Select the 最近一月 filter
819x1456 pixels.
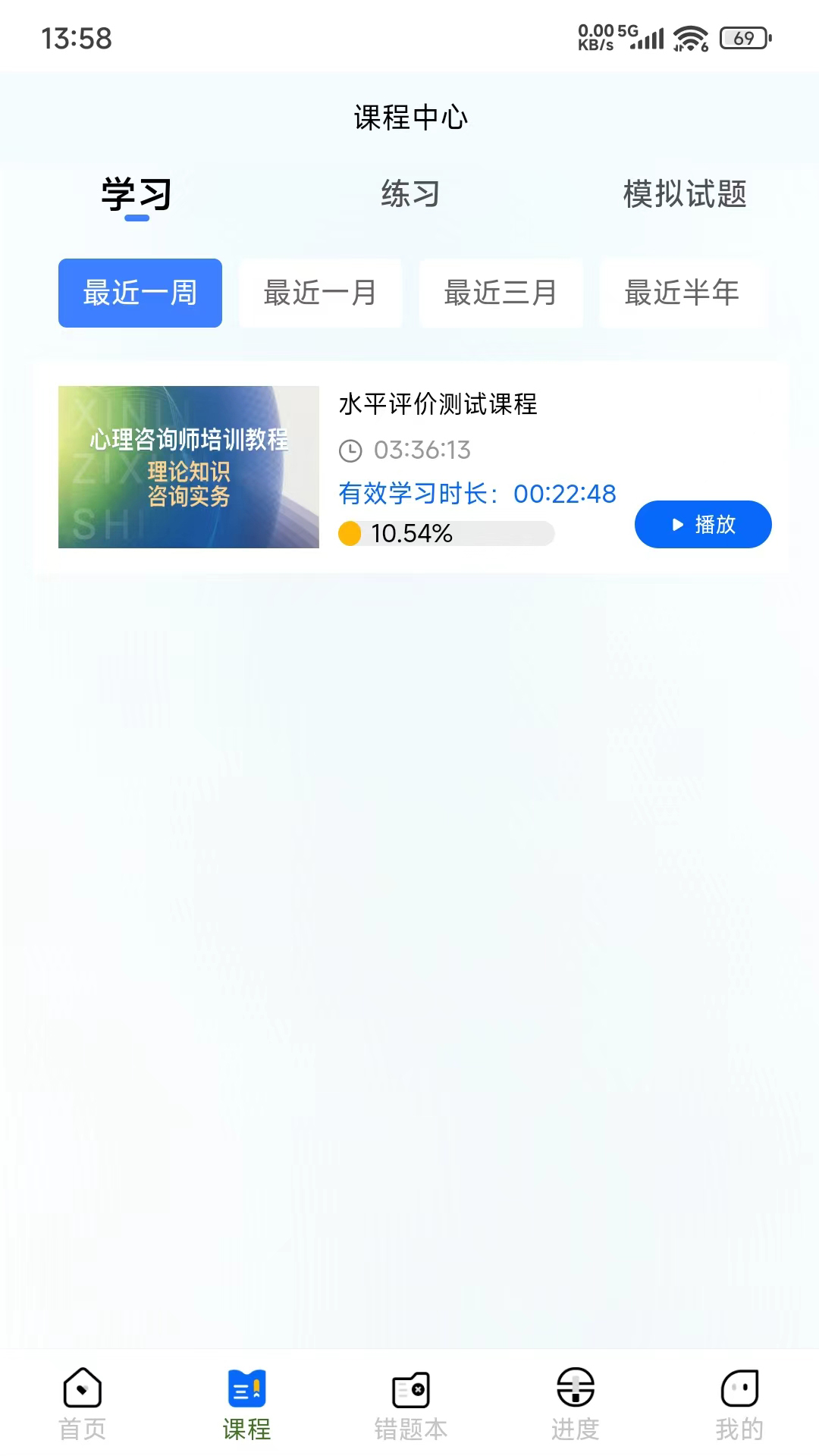pyautogui.click(x=320, y=293)
